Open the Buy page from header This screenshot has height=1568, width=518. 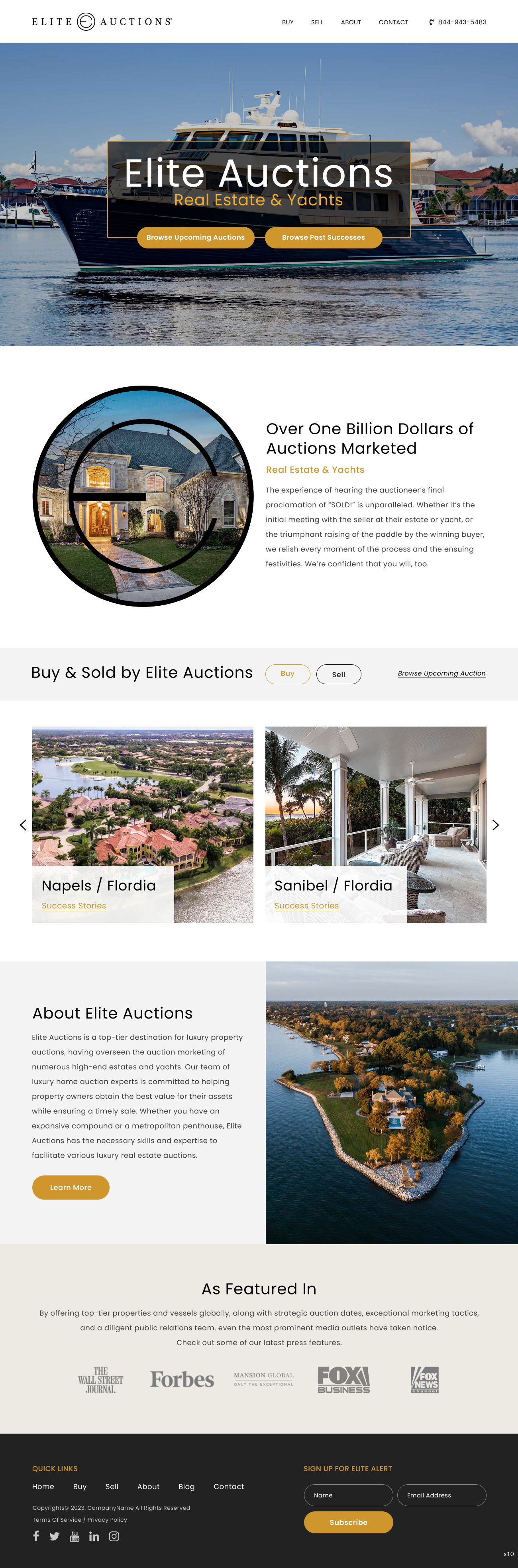point(288,22)
